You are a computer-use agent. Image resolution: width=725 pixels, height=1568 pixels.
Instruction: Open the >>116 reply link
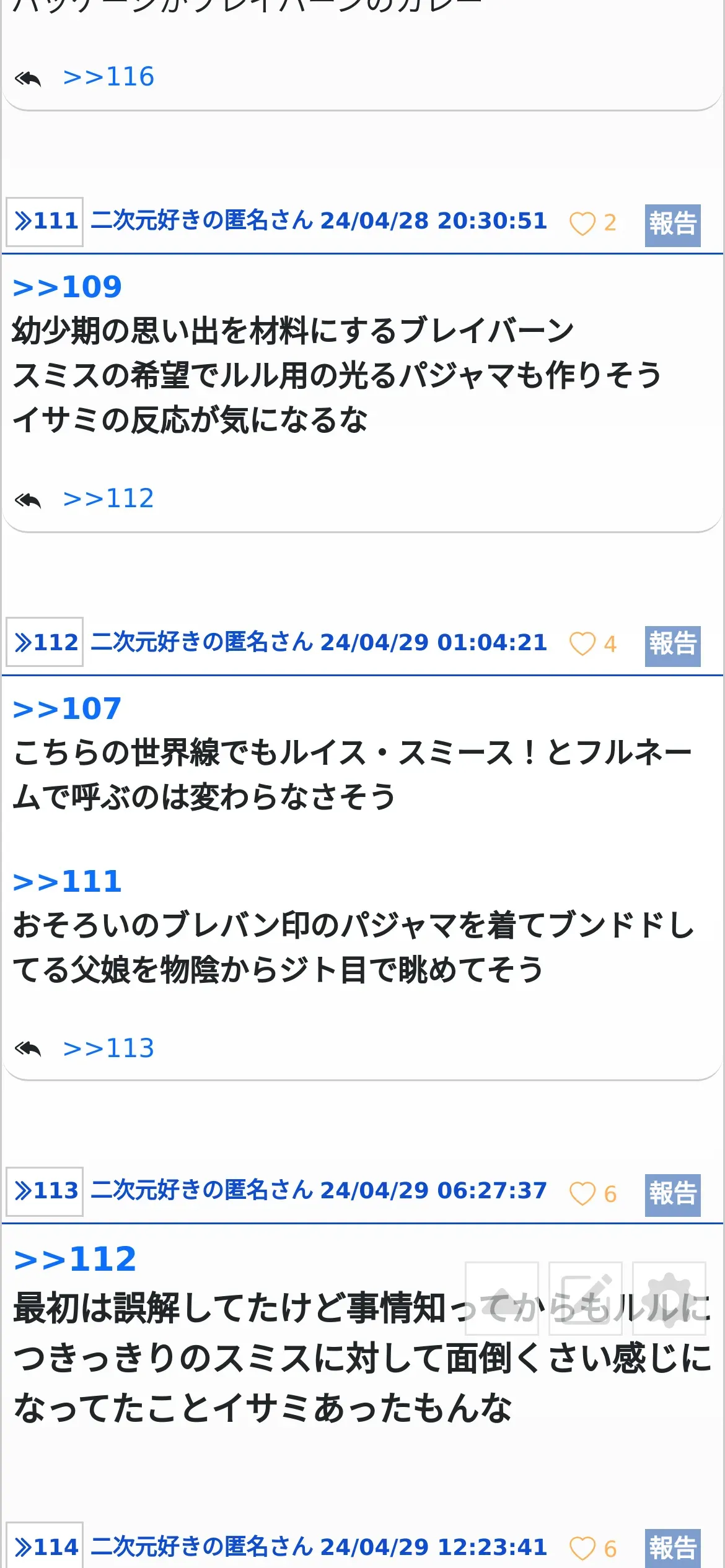point(108,77)
